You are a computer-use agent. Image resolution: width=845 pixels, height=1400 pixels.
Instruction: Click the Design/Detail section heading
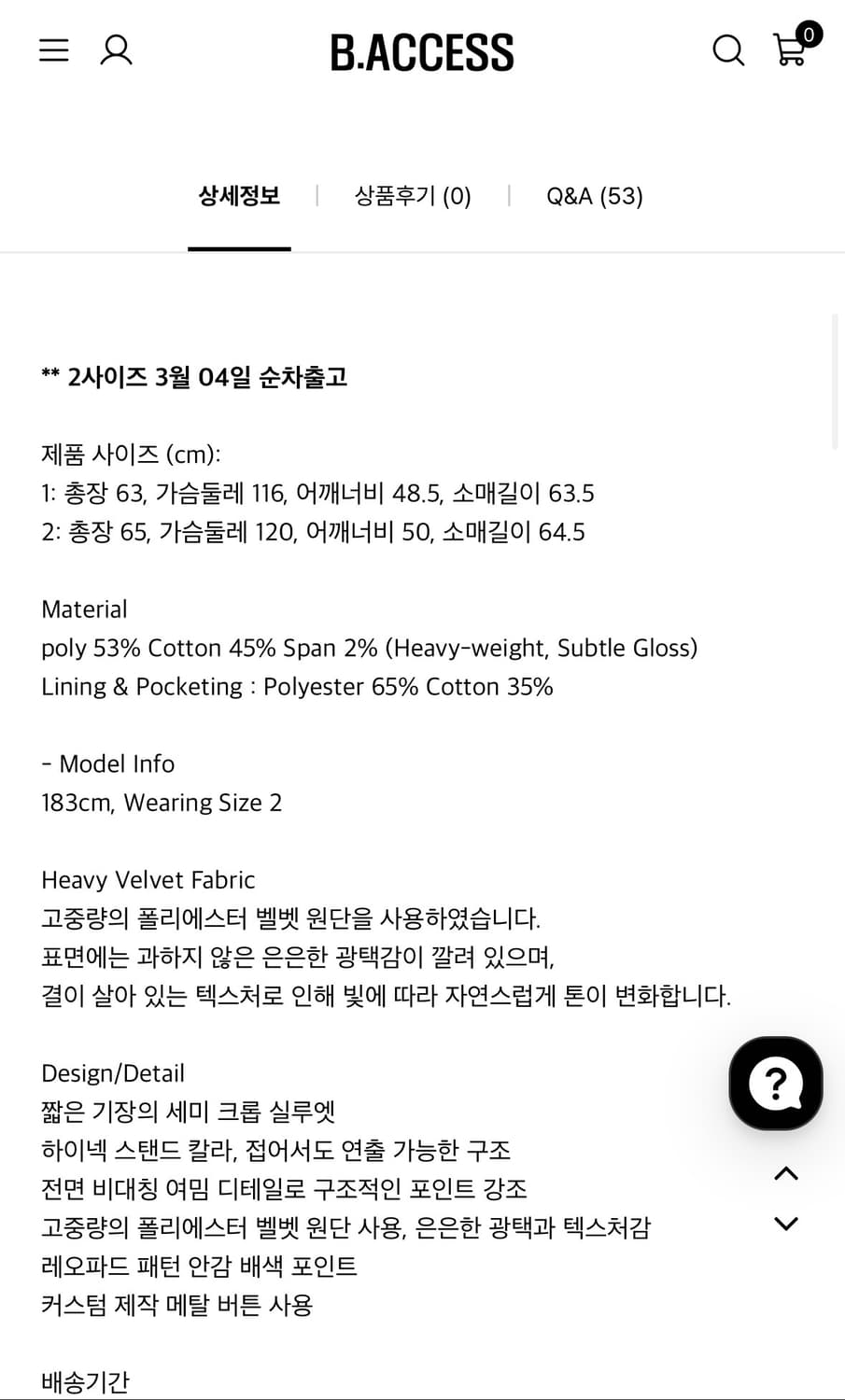click(112, 1072)
